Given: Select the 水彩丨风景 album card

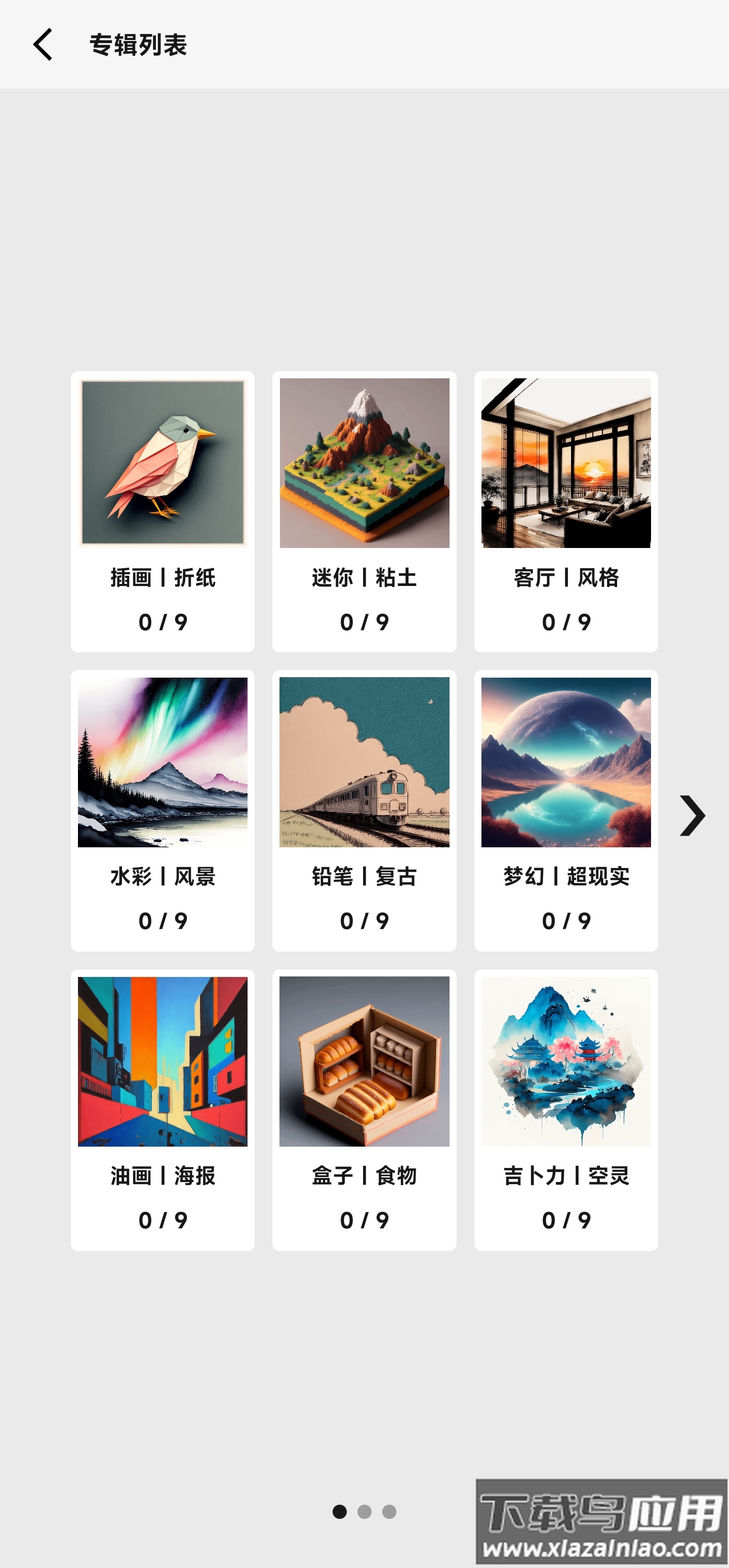Looking at the screenshot, I should pyautogui.click(x=163, y=810).
